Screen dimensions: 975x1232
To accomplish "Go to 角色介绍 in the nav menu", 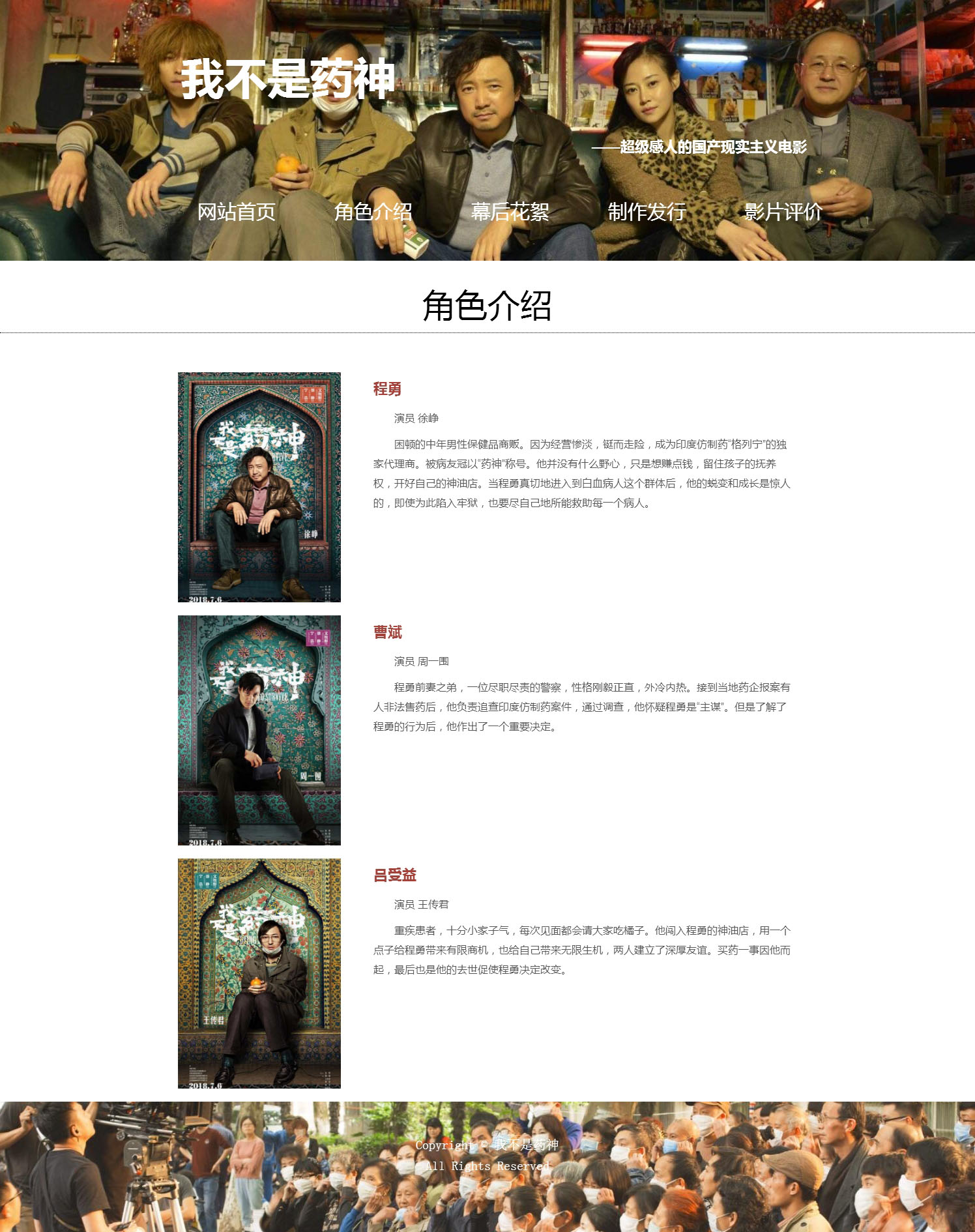I will [373, 212].
